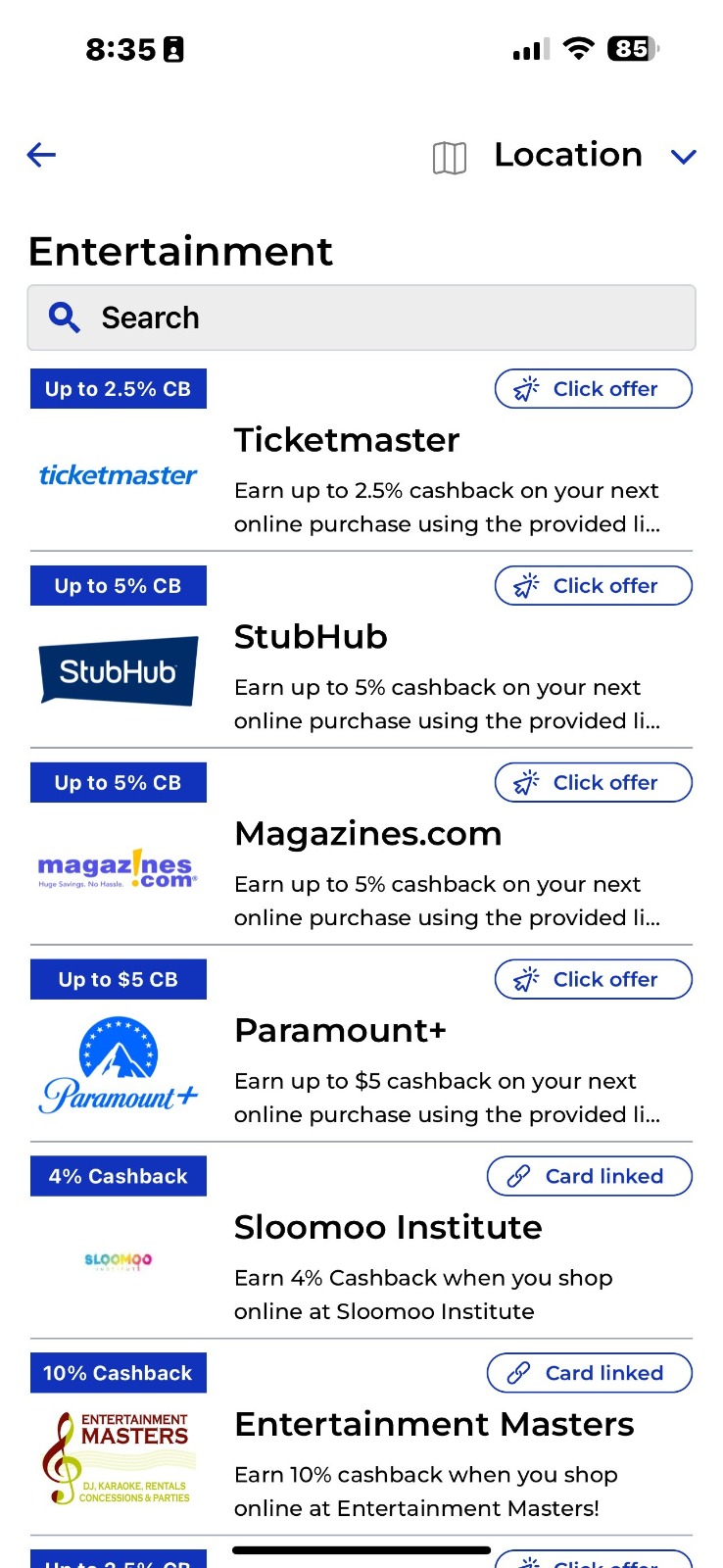Click offer for StubHub
Viewport: 723px width, 1568px height.
(x=593, y=586)
